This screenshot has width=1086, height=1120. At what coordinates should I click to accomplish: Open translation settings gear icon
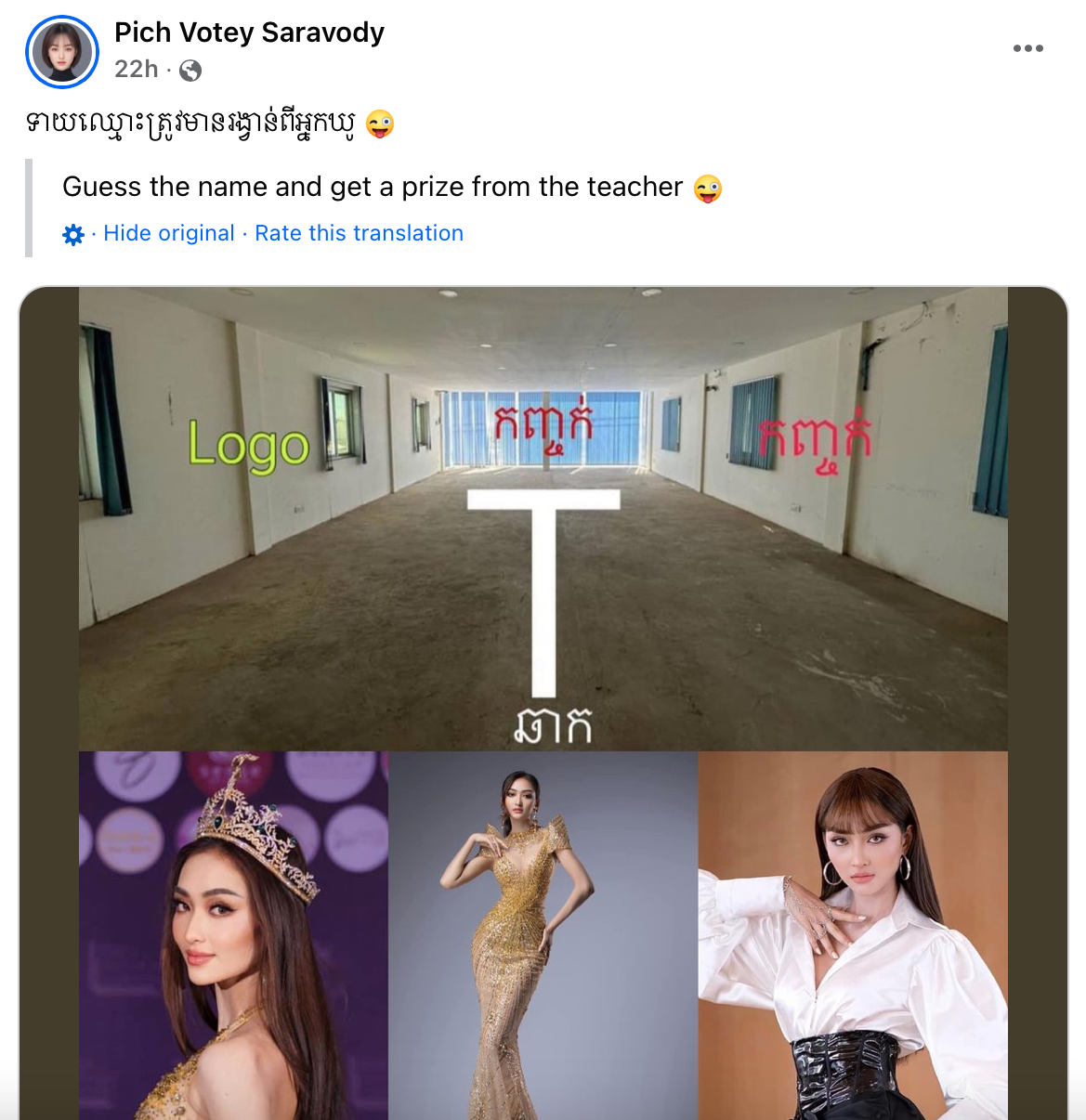click(73, 234)
